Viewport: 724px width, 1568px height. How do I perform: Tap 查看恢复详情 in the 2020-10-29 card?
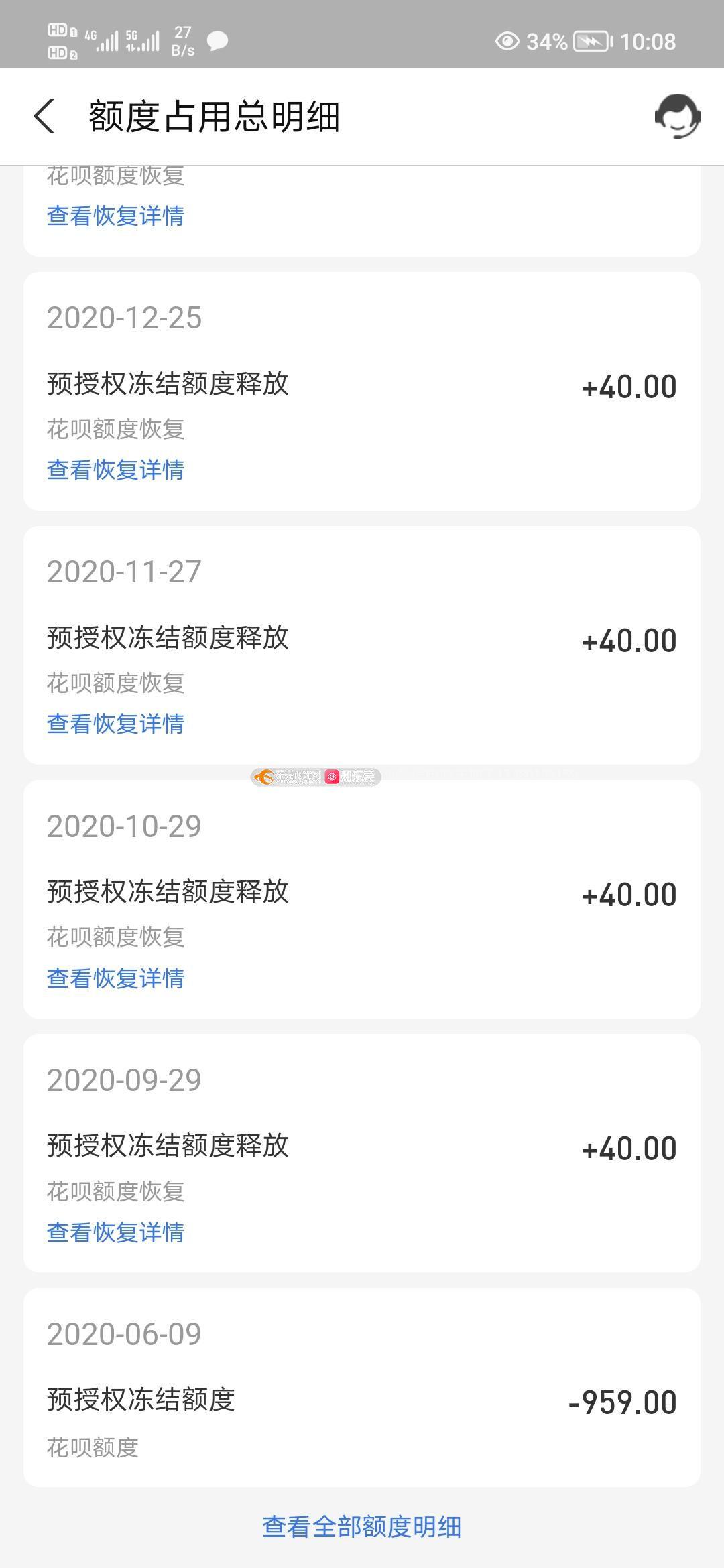(x=115, y=978)
